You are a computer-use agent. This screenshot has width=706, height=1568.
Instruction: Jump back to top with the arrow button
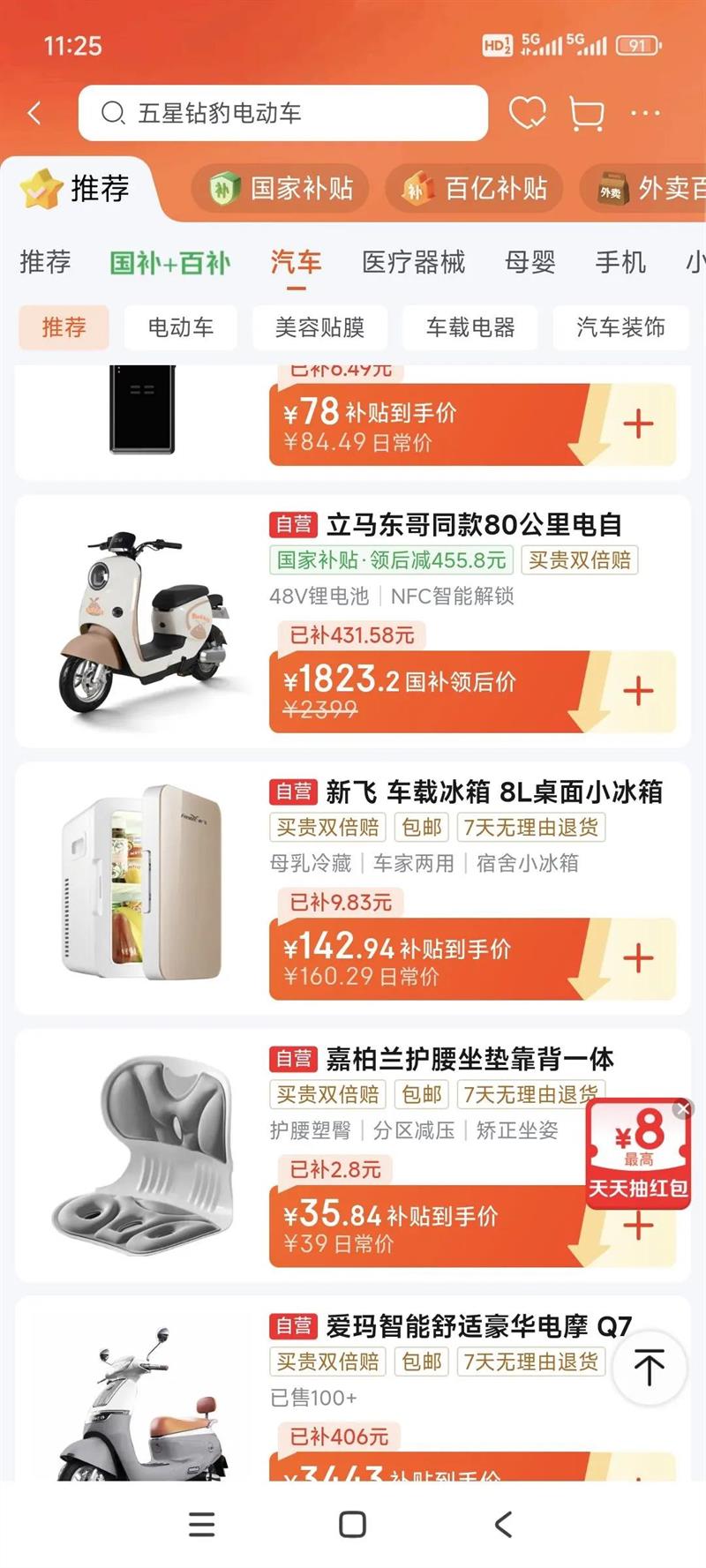tap(649, 1368)
